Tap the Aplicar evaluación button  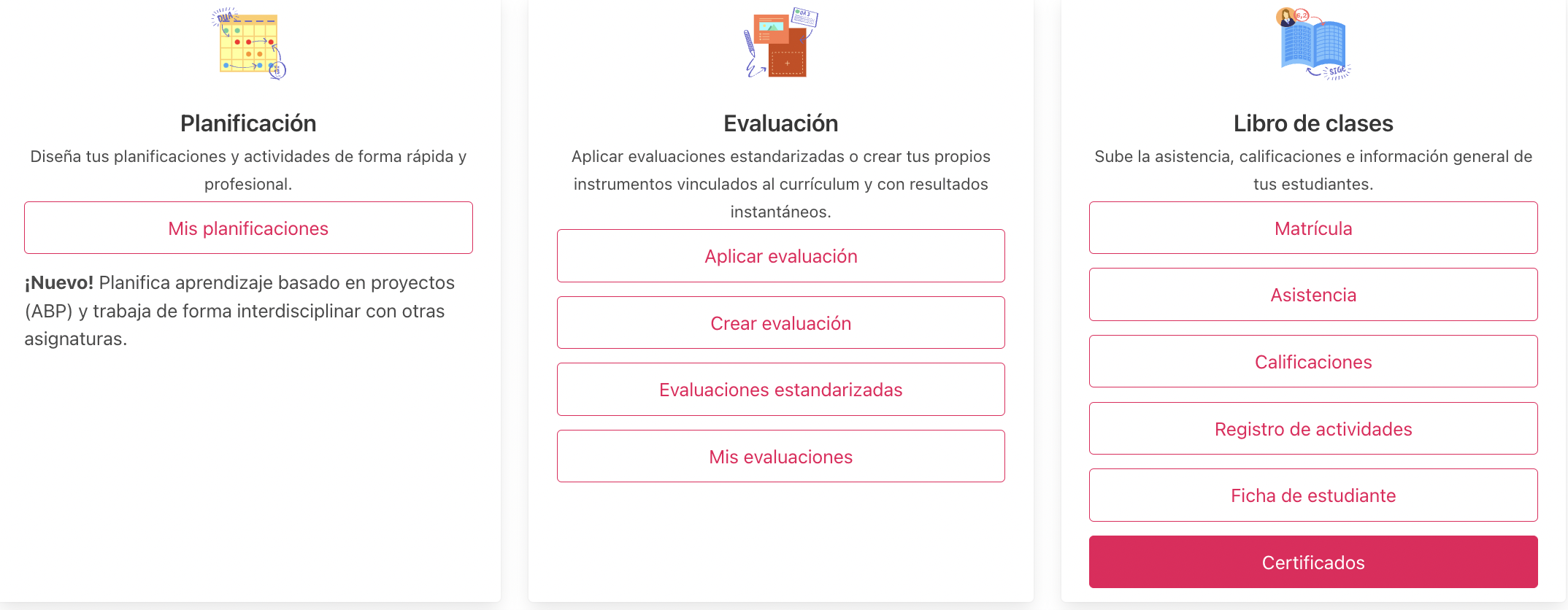[x=780, y=256]
